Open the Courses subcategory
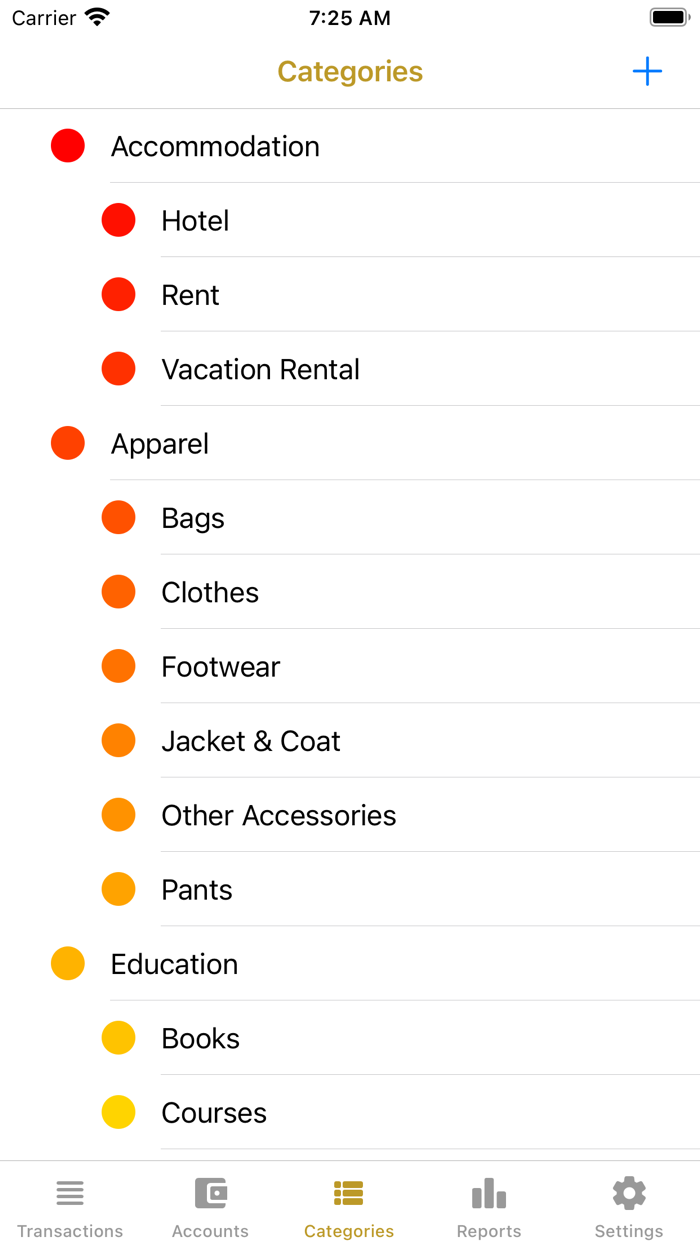This screenshot has width=700, height=1244. pyautogui.click(x=214, y=1113)
